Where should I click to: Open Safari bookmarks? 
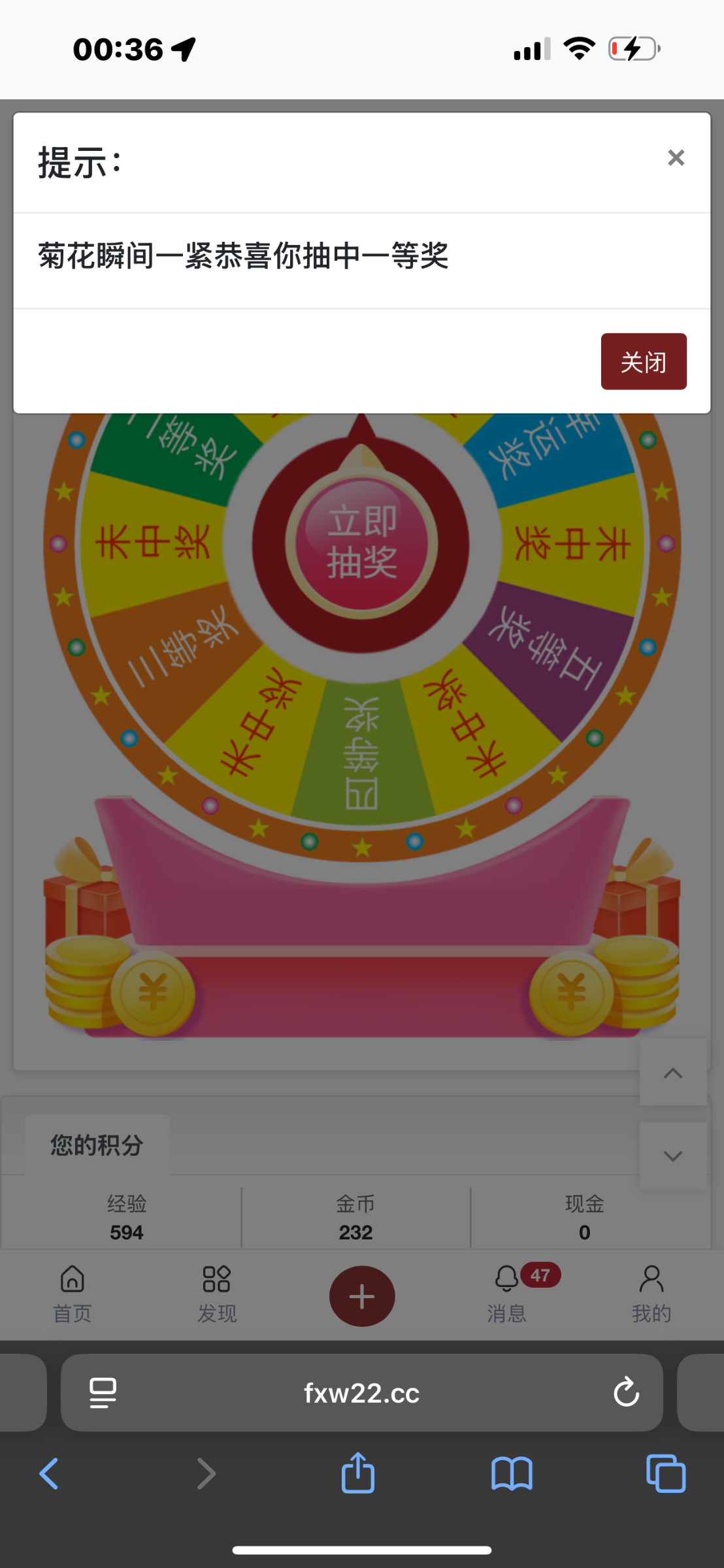point(512,1473)
